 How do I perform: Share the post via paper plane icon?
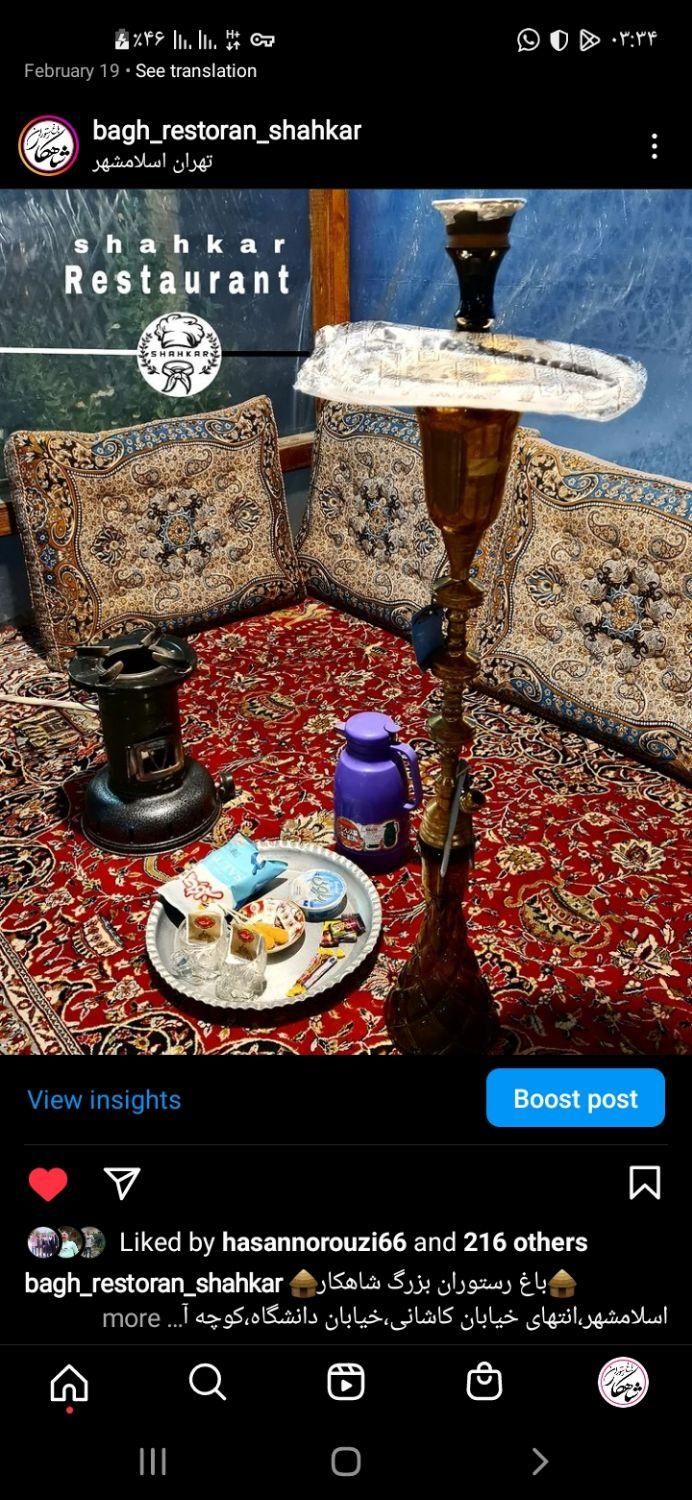click(122, 1184)
